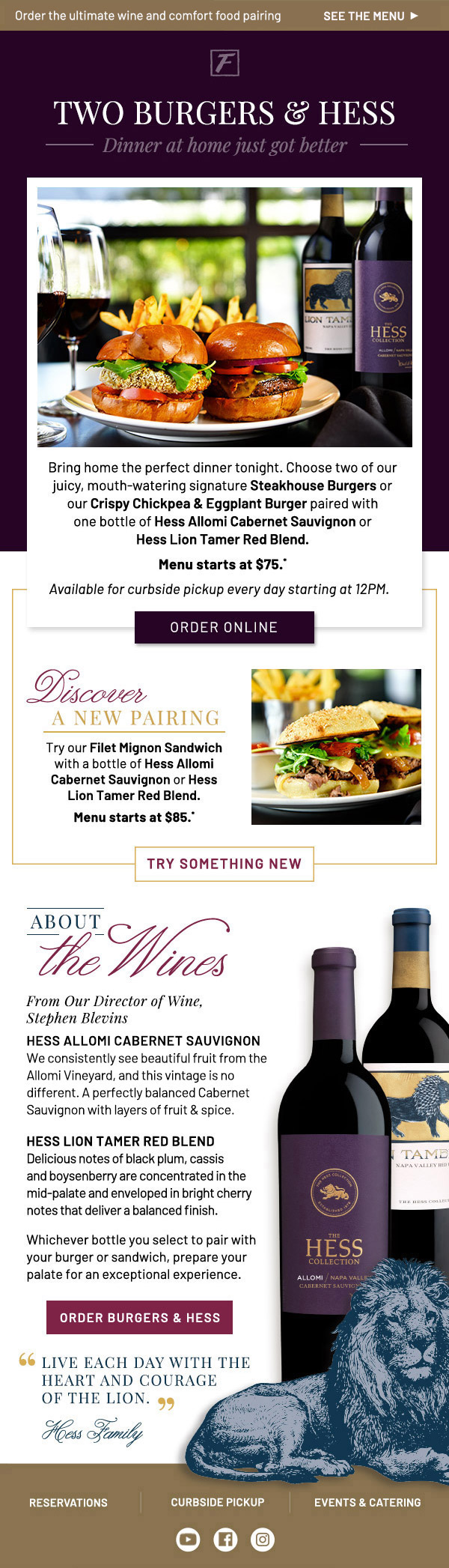The width and height of the screenshot is (449, 1568).
Task: Open the Events & Catering link
Action: point(367,1502)
